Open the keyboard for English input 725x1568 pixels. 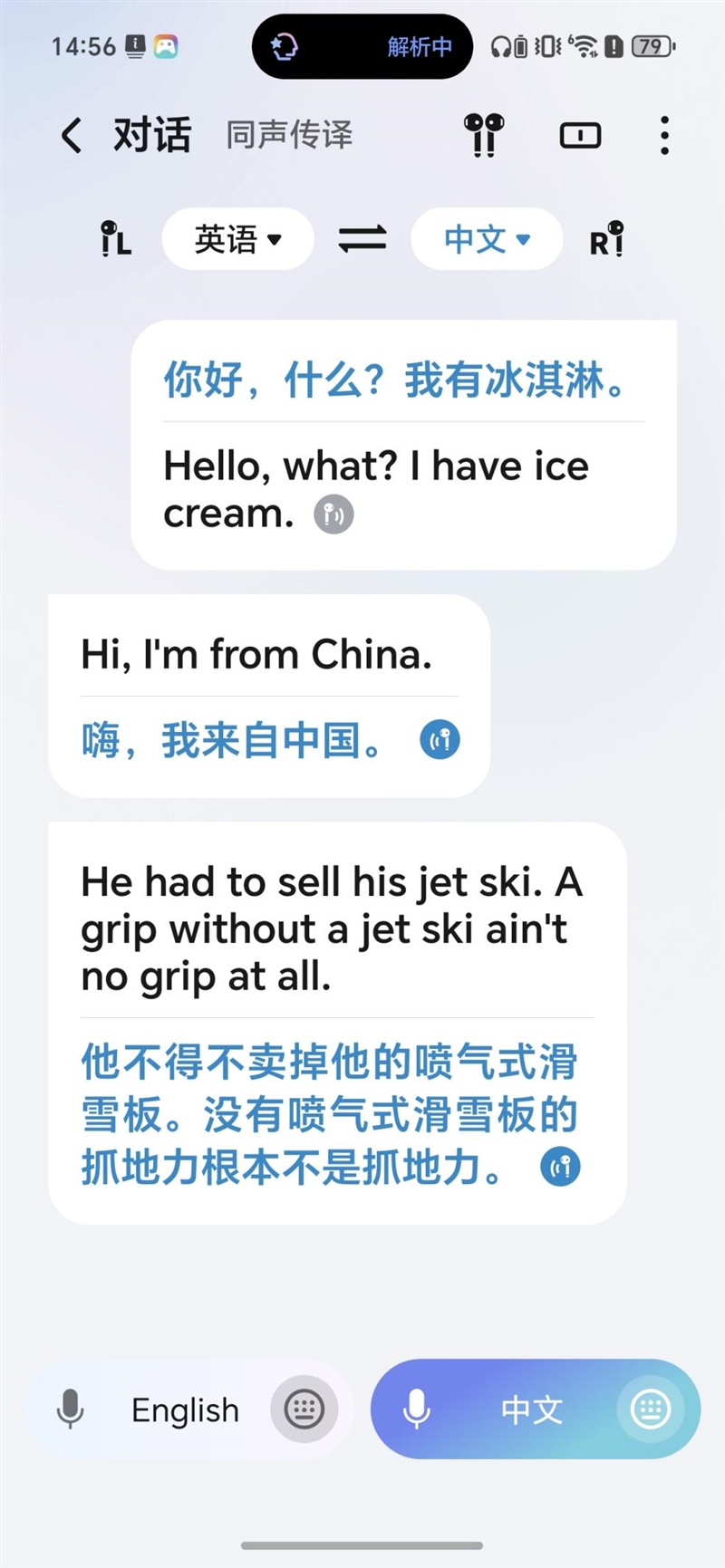304,1409
